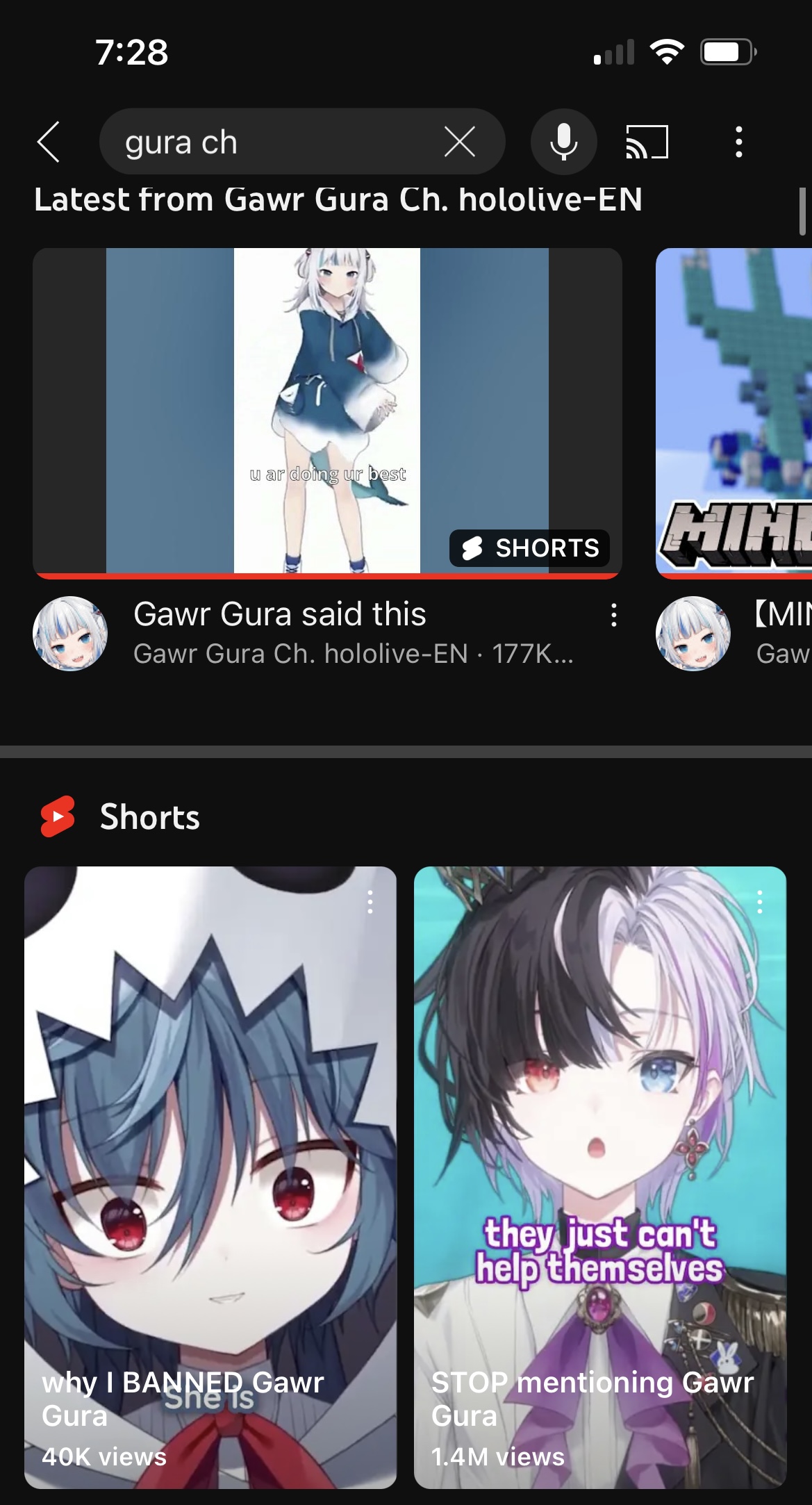Viewport: 812px width, 1505px height.
Task: Watch 'why I BANNED Gawr Gura' short
Action: [210, 1177]
